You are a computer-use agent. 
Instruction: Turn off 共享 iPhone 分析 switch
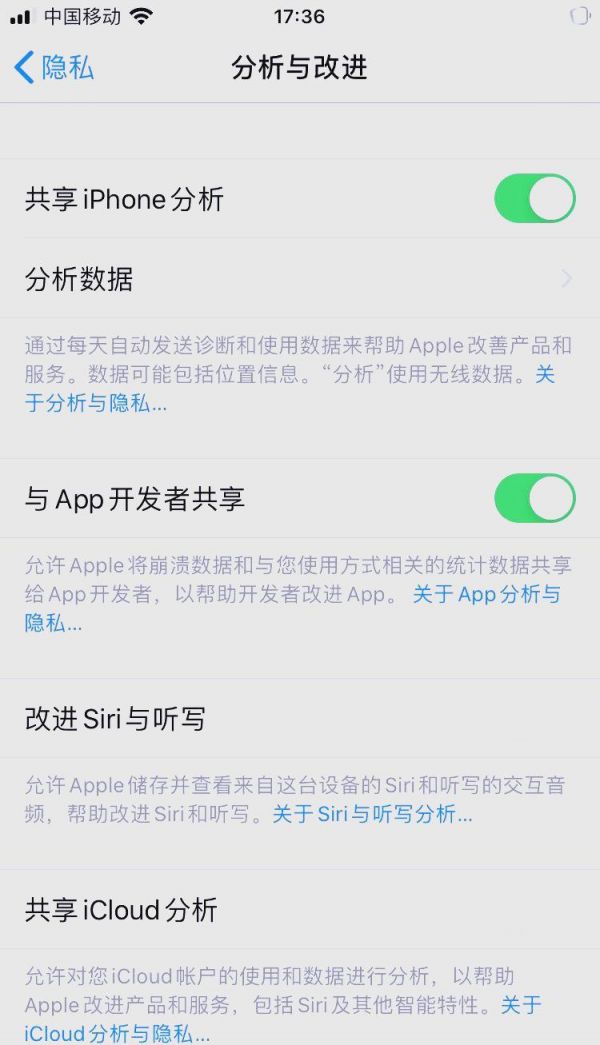[x=535, y=199]
